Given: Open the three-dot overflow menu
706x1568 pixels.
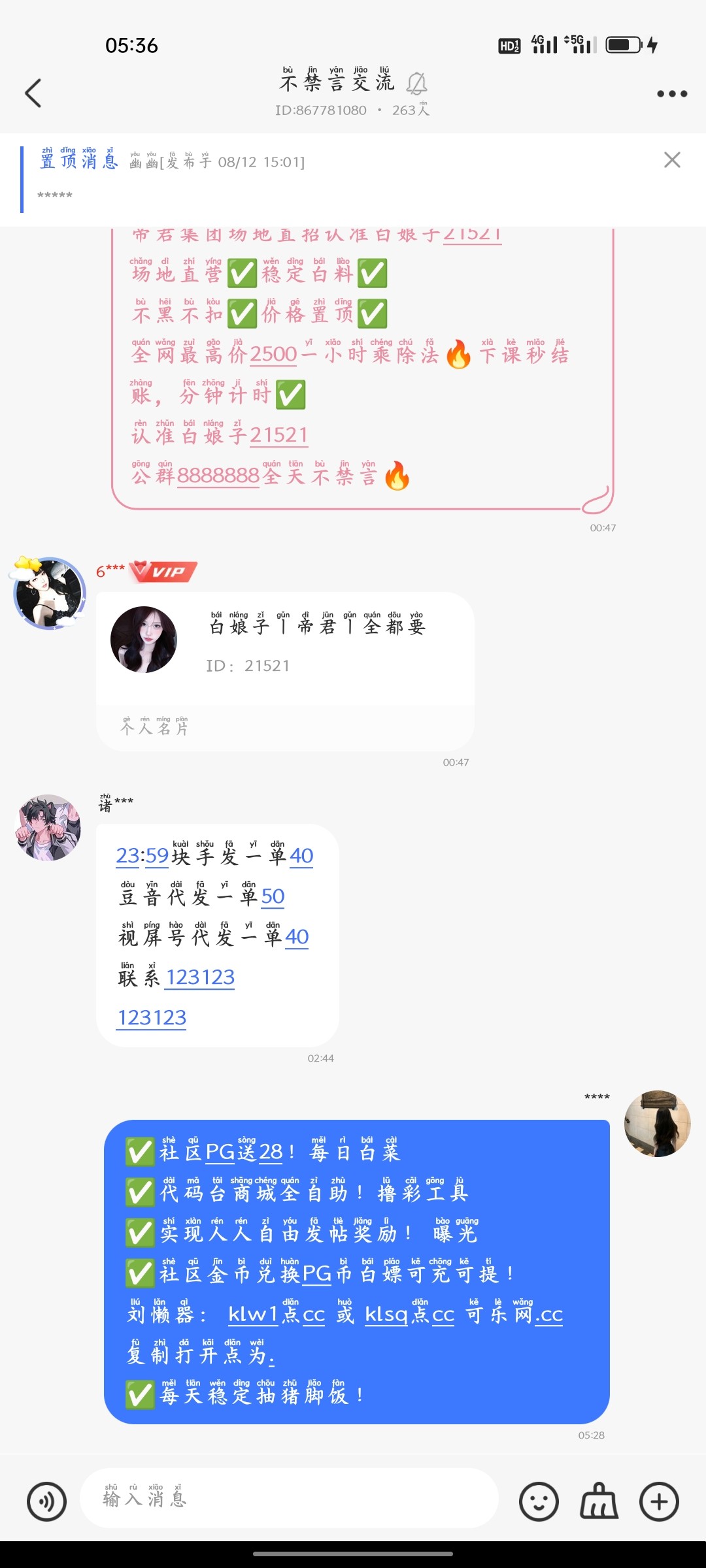Looking at the screenshot, I should [x=671, y=93].
